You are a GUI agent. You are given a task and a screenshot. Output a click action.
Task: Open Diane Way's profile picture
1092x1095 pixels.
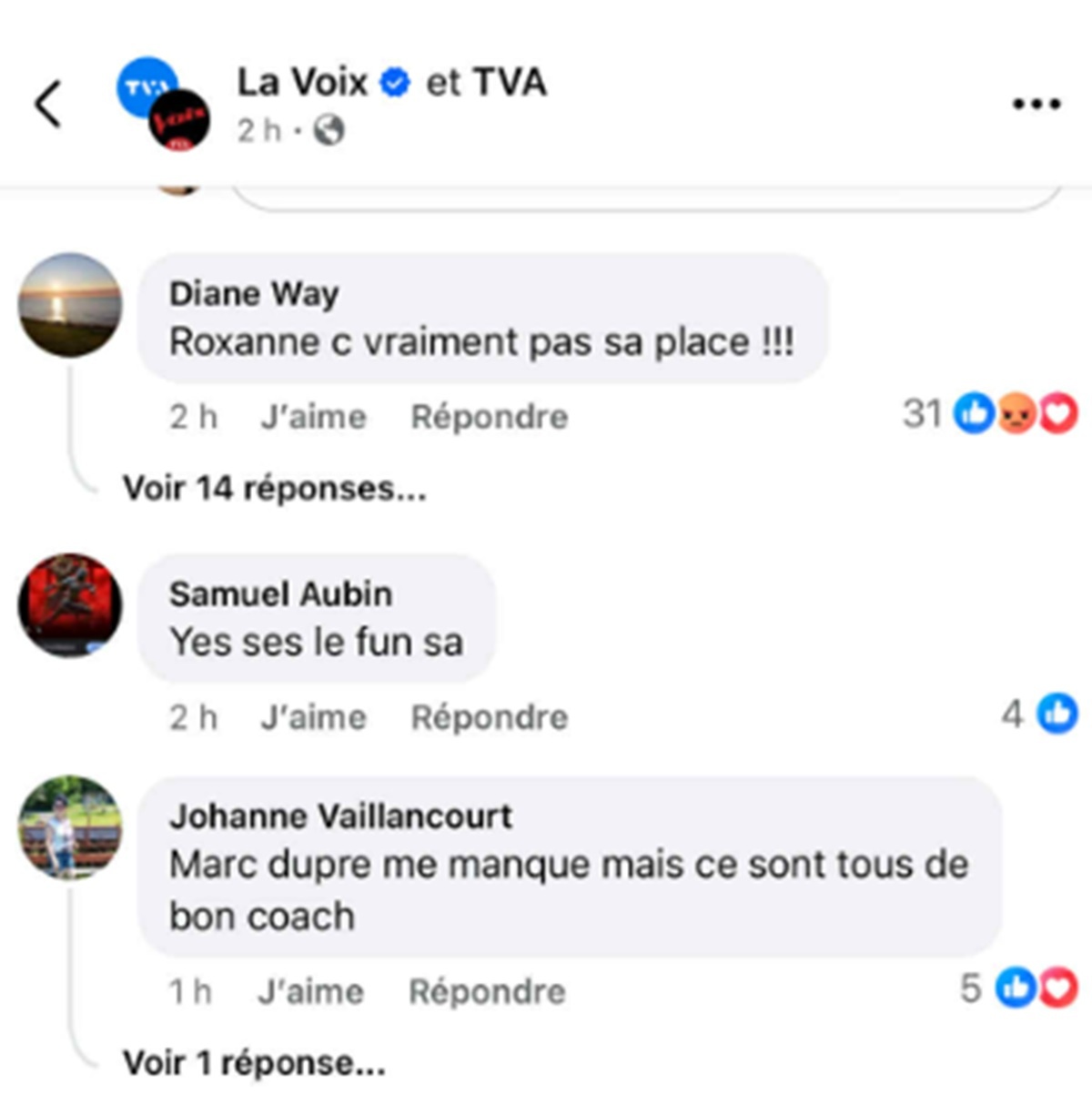(x=70, y=305)
